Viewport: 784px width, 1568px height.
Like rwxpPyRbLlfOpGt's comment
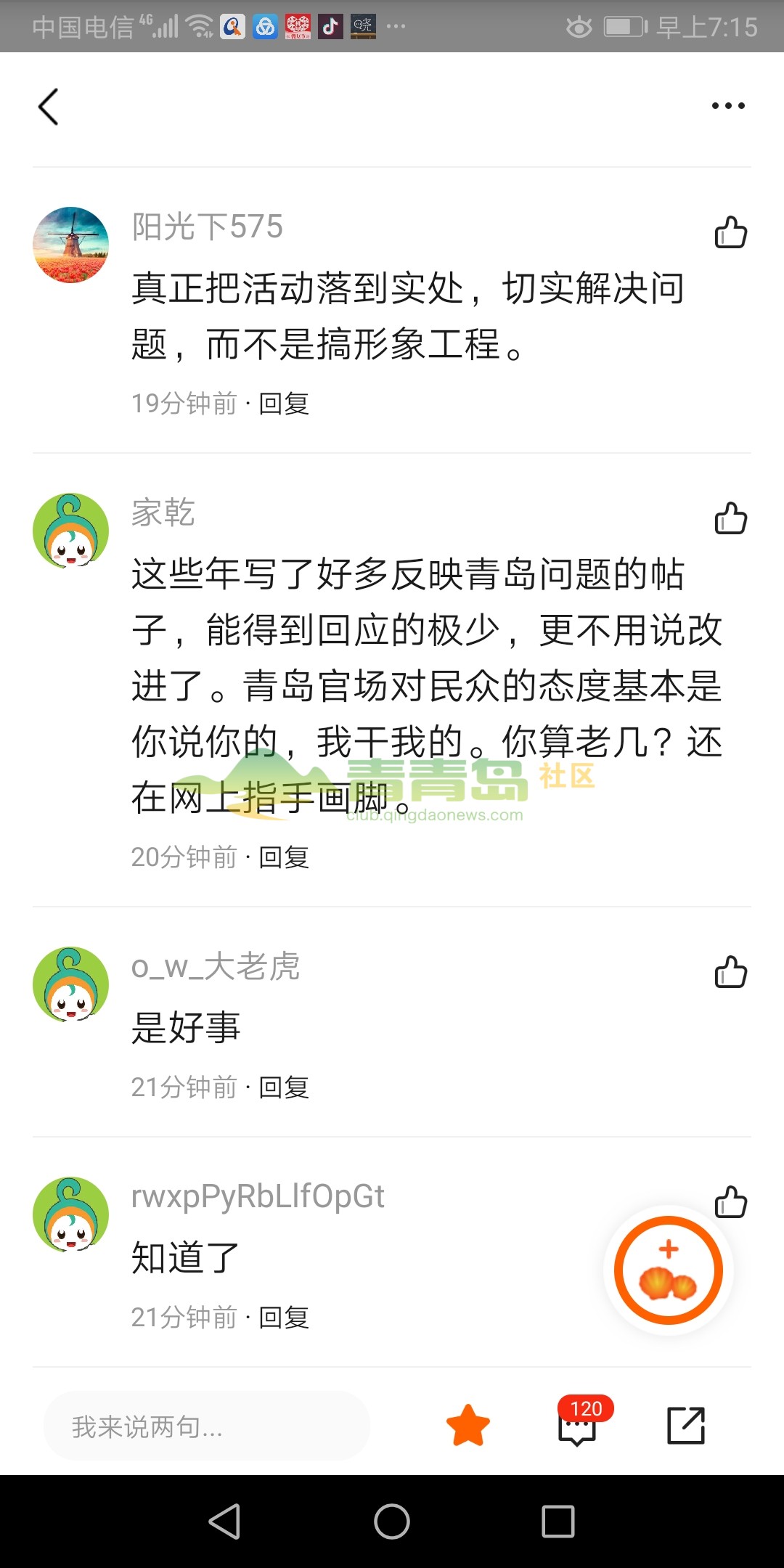730,1201
